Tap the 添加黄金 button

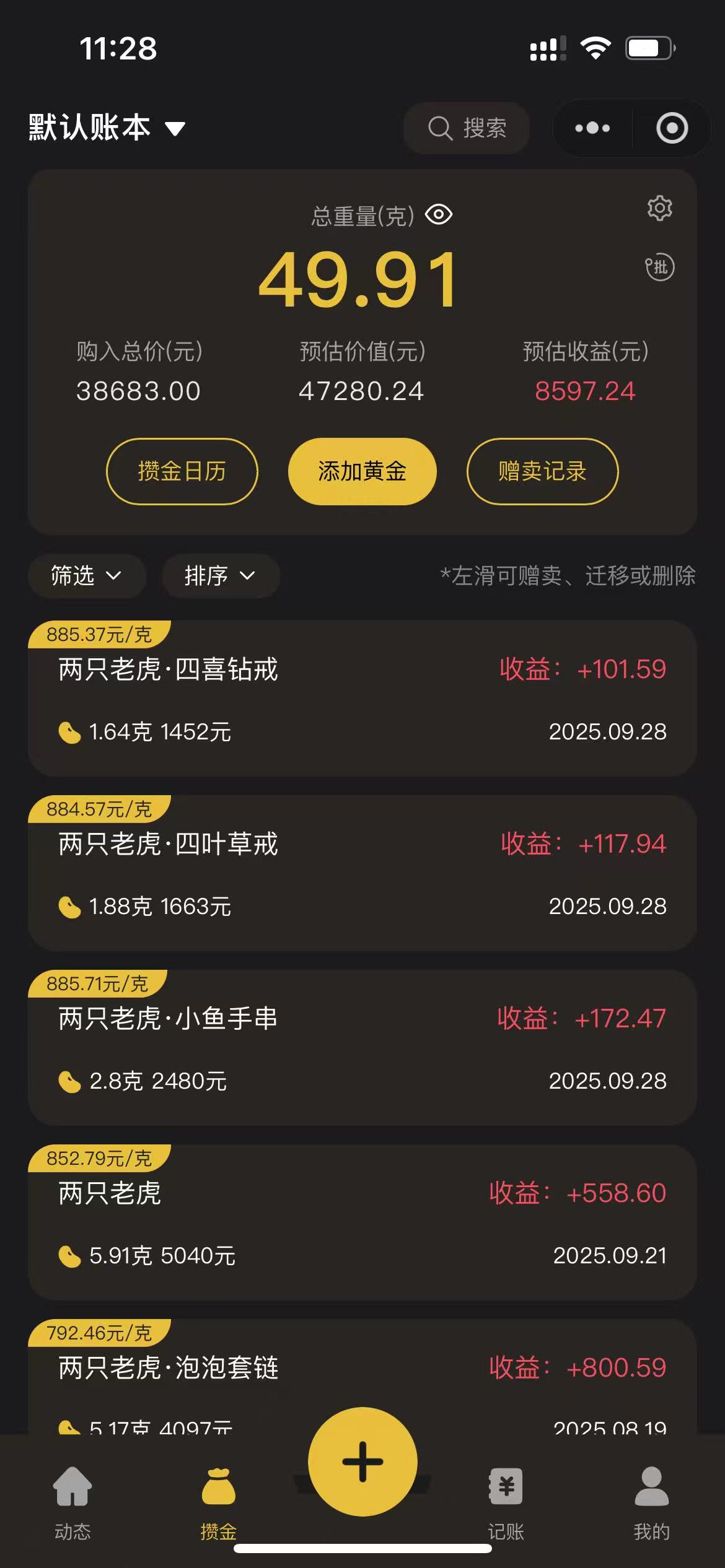click(x=362, y=471)
